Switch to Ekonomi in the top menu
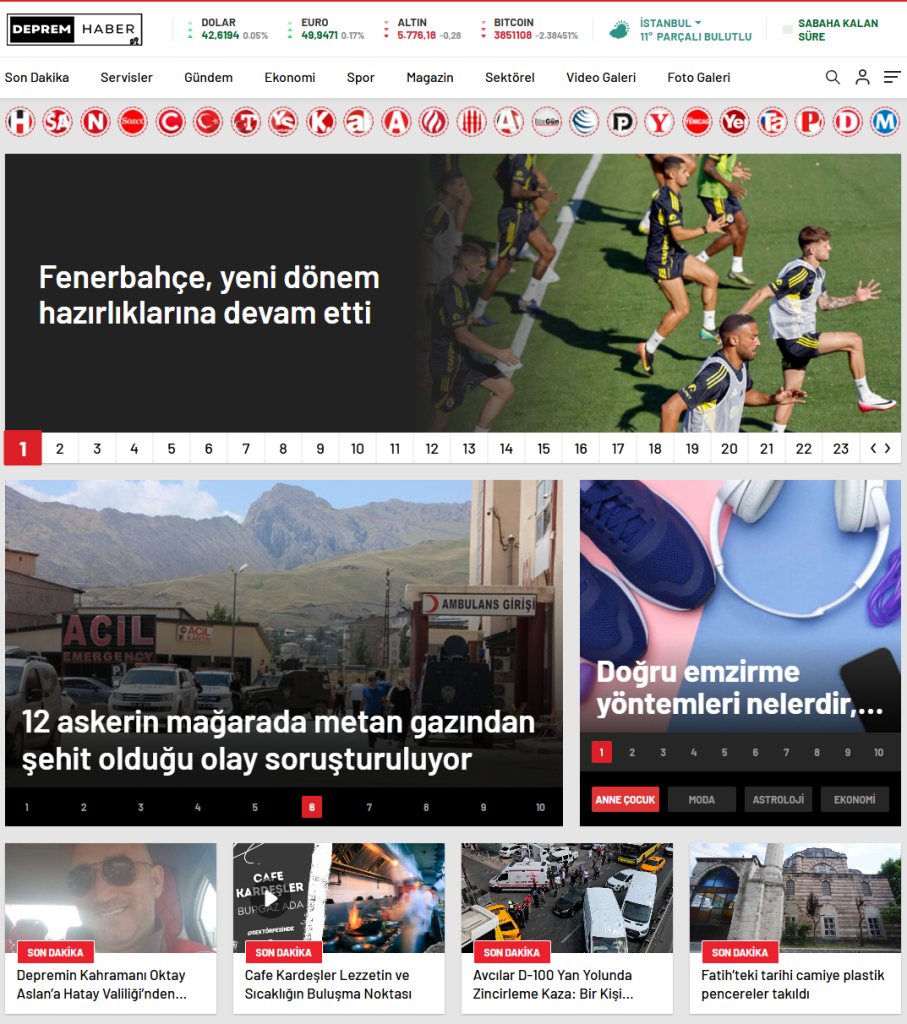907x1024 pixels. point(289,77)
